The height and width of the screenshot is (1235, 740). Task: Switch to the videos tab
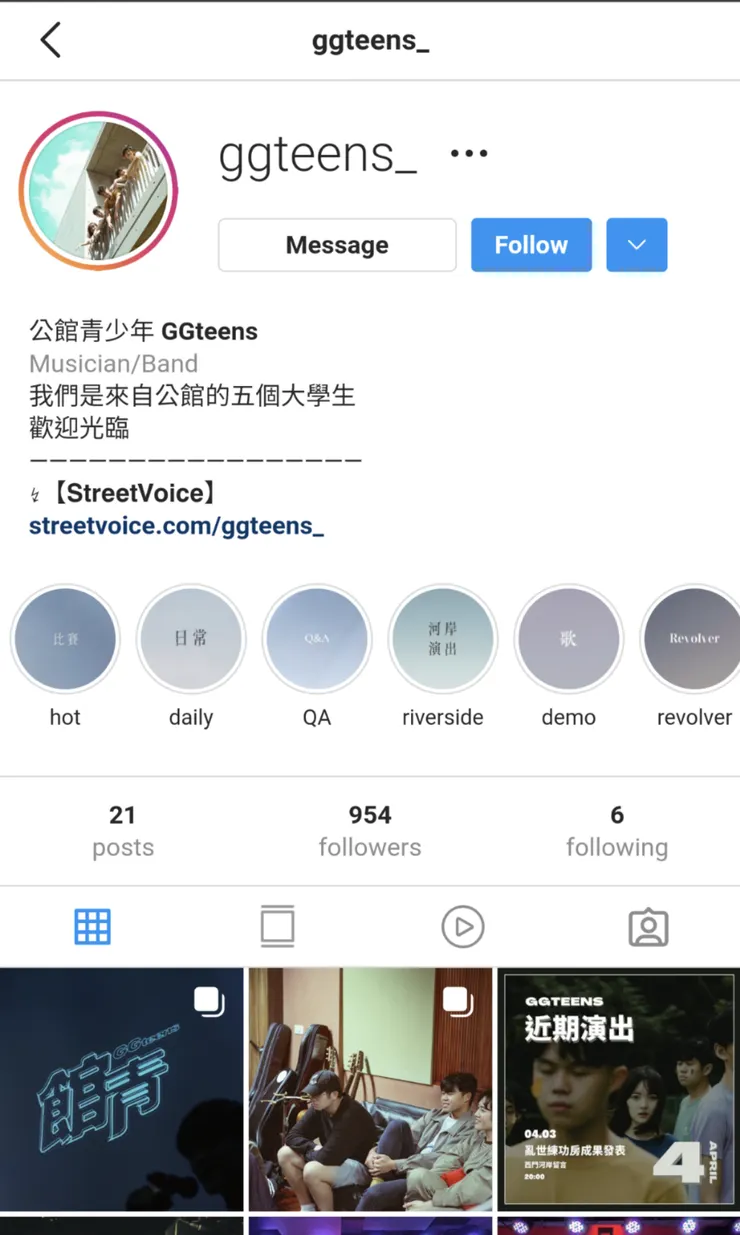pyautogui.click(x=463, y=927)
